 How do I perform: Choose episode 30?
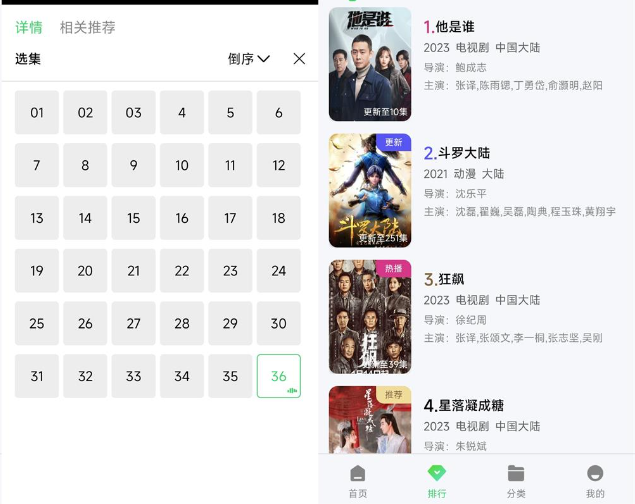279,323
